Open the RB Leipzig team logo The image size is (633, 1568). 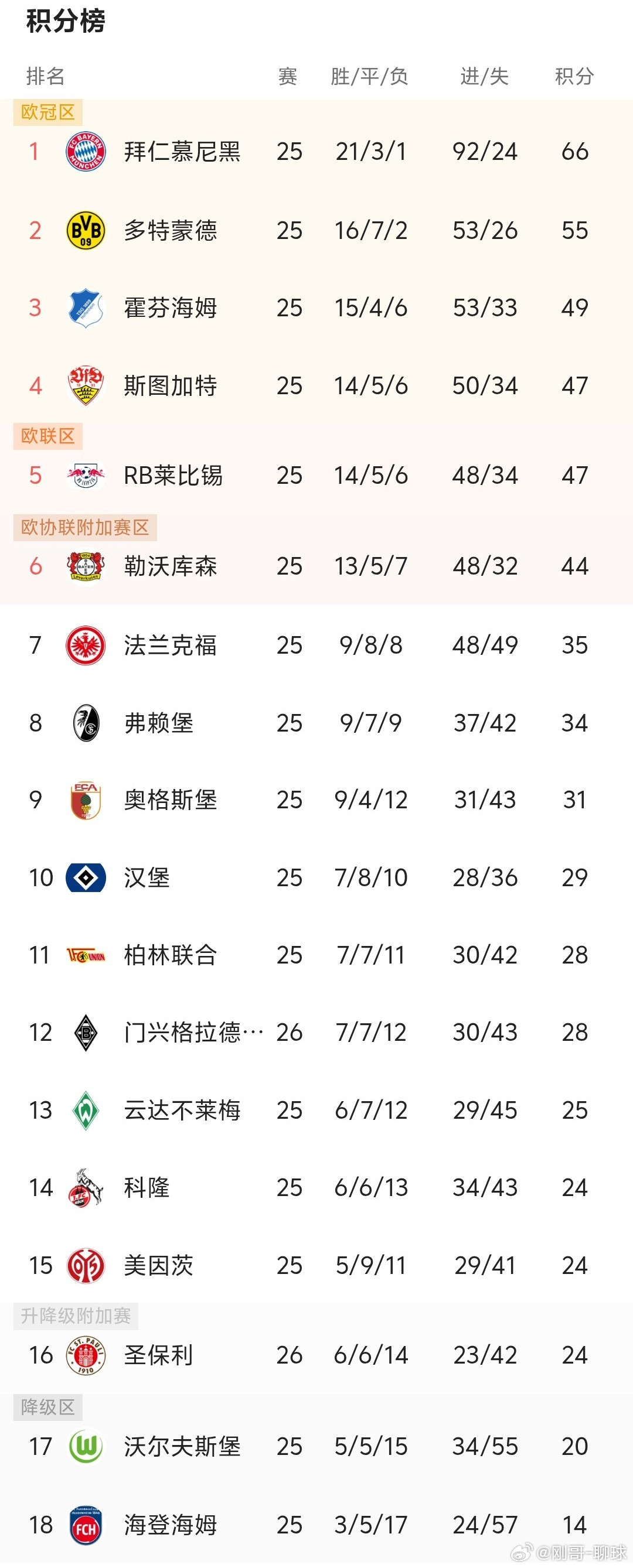[86, 476]
